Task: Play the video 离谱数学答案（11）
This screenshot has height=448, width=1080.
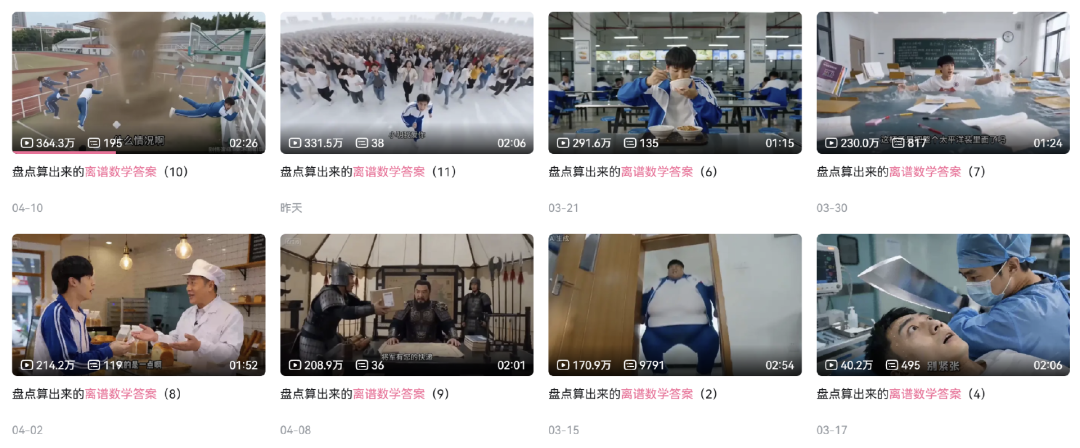Action: tap(406, 82)
